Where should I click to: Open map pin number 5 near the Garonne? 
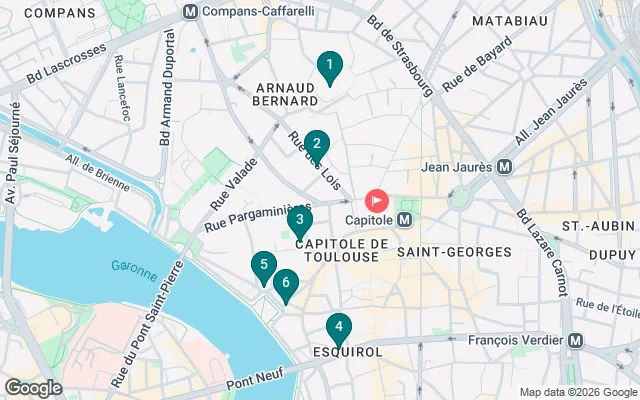click(x=263, y=266)
